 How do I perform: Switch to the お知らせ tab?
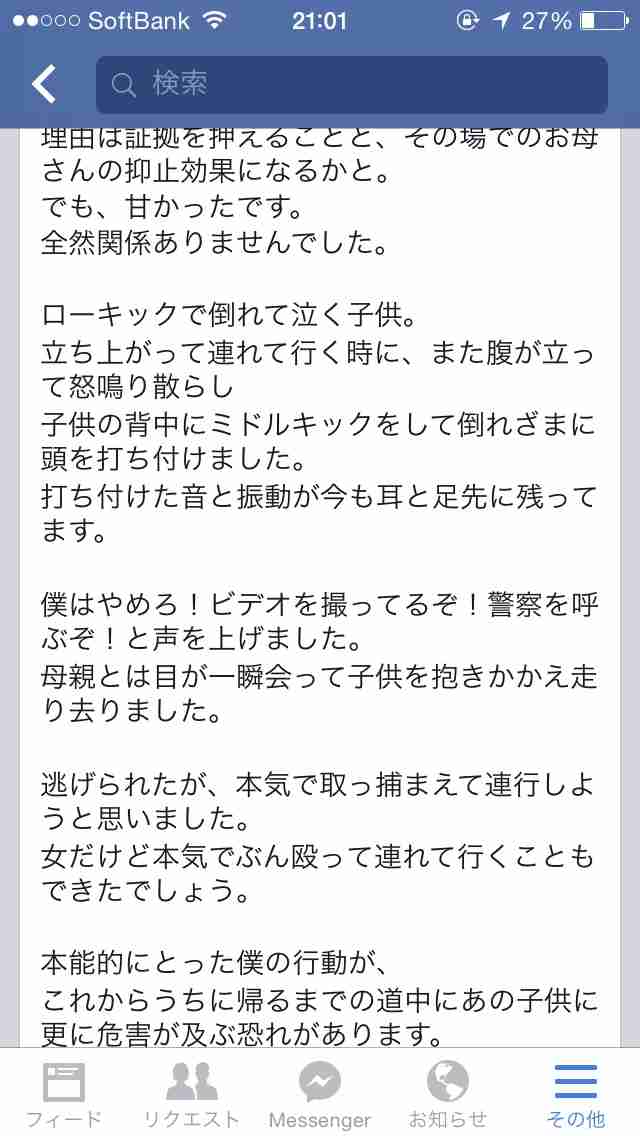(x=447, y=1093)
